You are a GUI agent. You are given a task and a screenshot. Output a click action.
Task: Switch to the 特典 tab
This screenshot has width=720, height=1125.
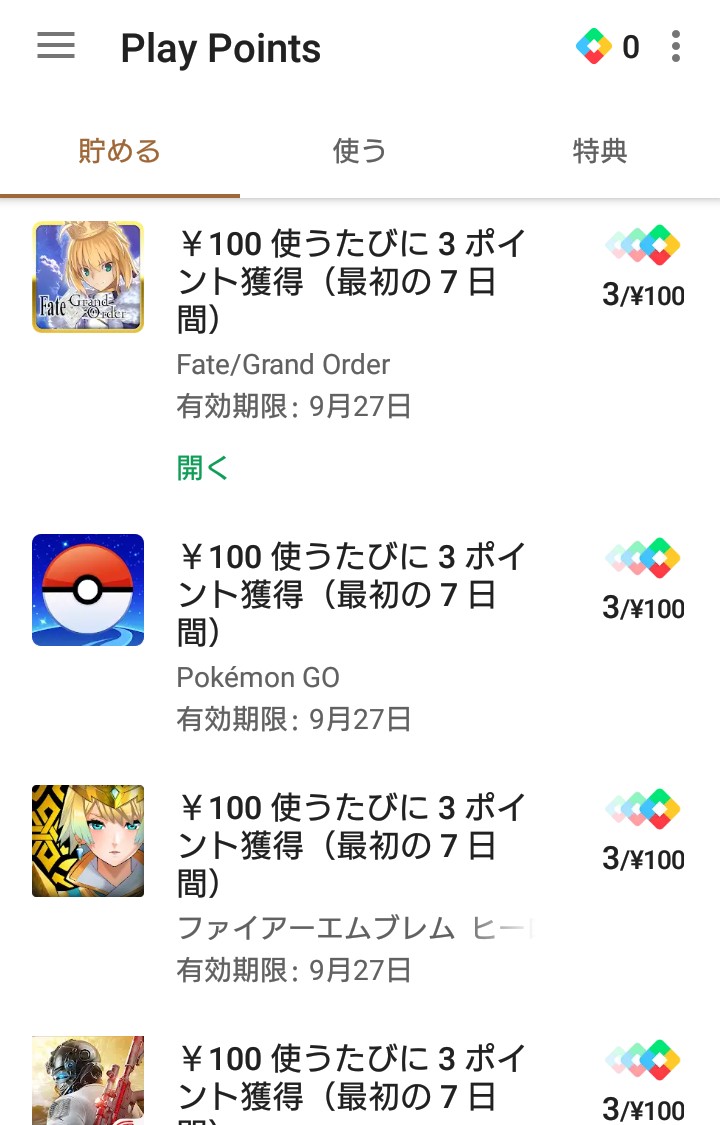tap(599, 152)
